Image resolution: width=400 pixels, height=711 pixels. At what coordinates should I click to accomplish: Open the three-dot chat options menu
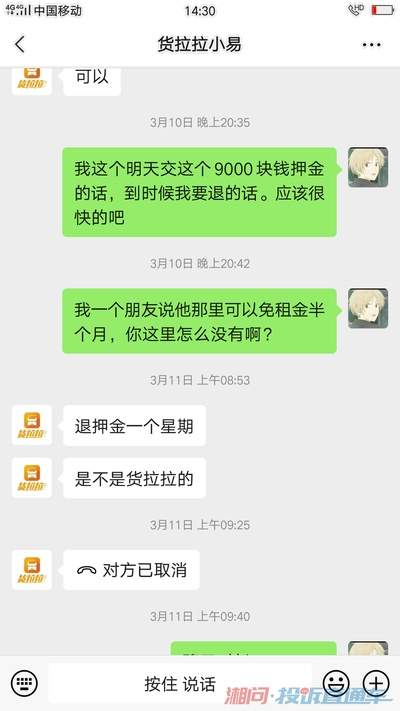point(371,45)
